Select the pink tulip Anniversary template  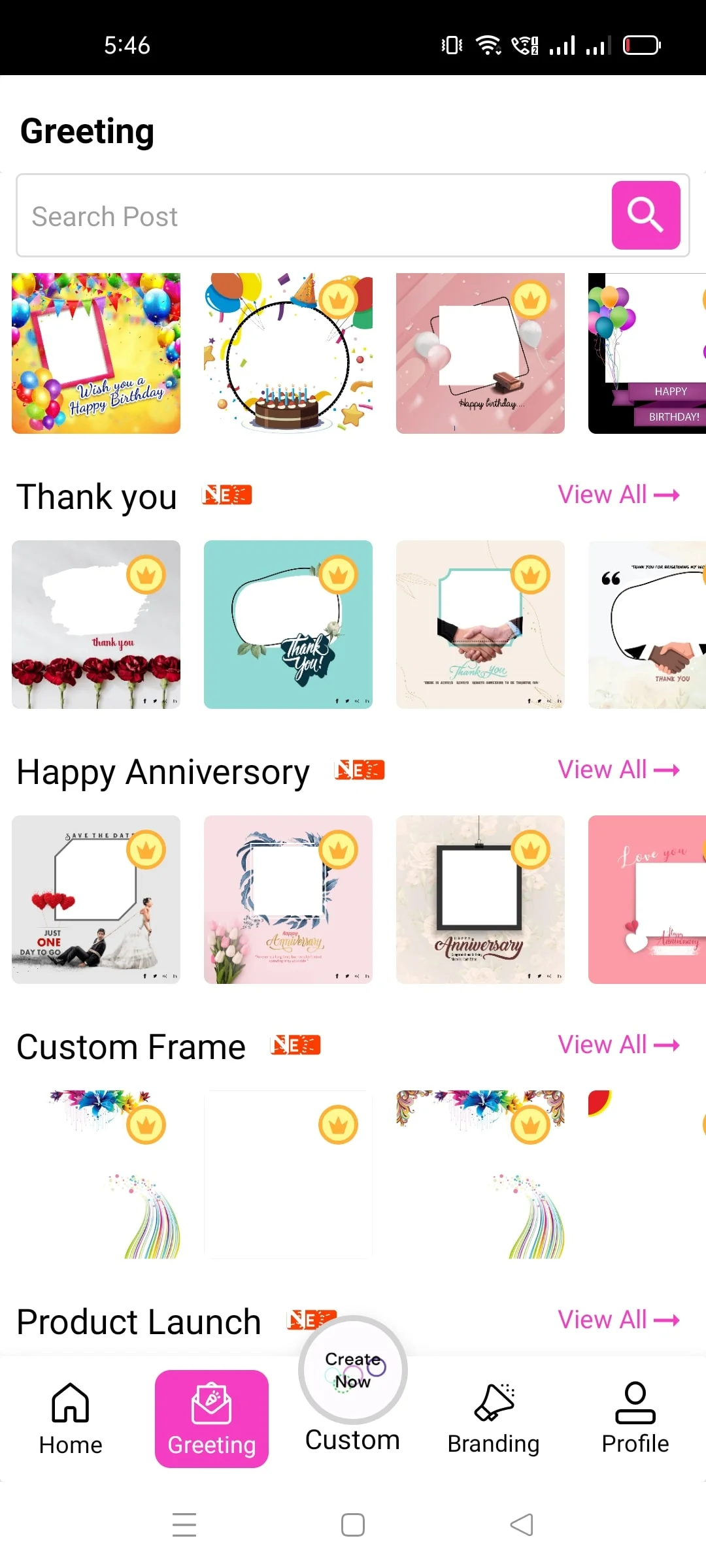tap(288, 900)
